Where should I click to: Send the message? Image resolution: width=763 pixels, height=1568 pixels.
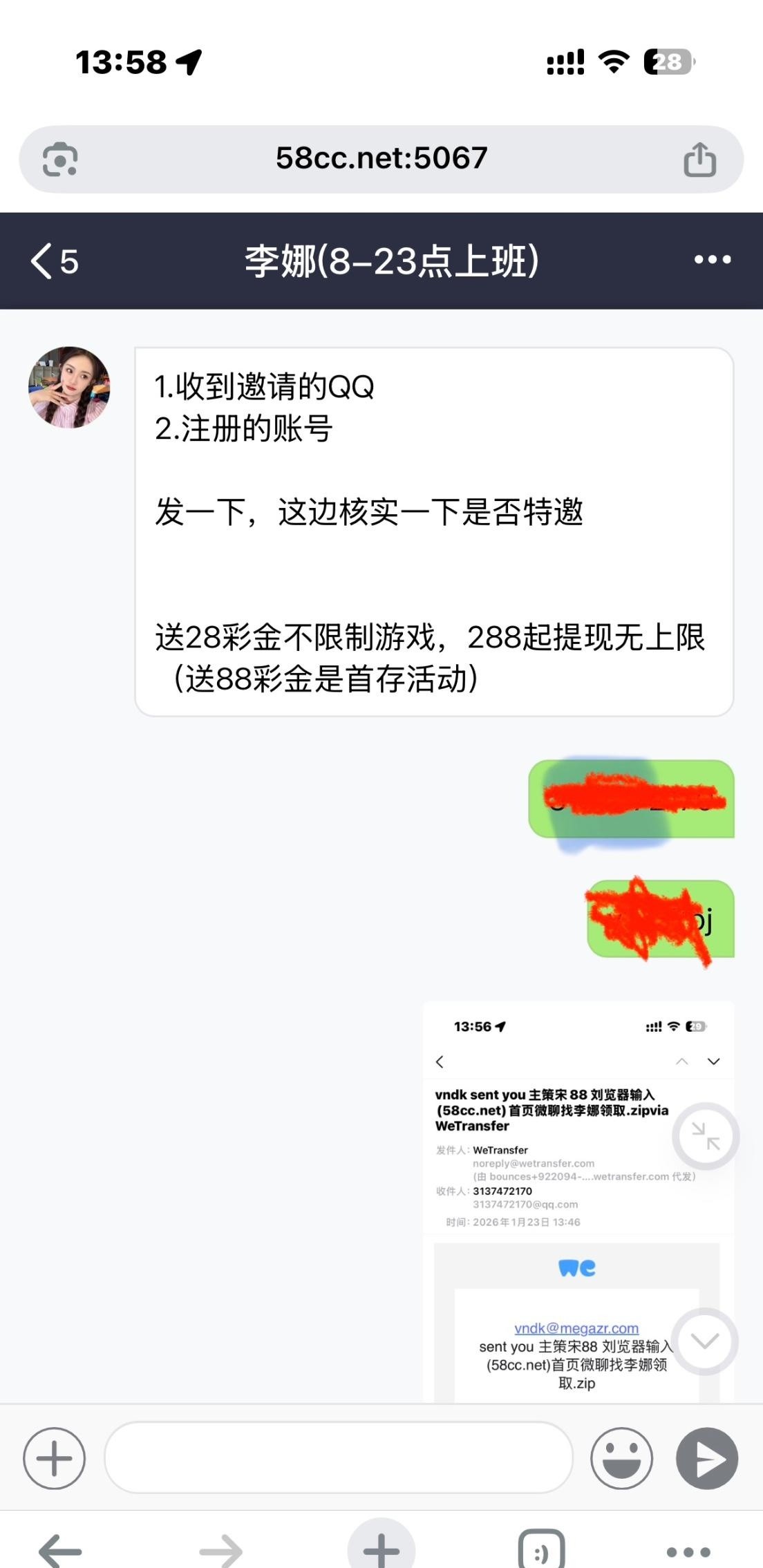(x=707, y=1458)
